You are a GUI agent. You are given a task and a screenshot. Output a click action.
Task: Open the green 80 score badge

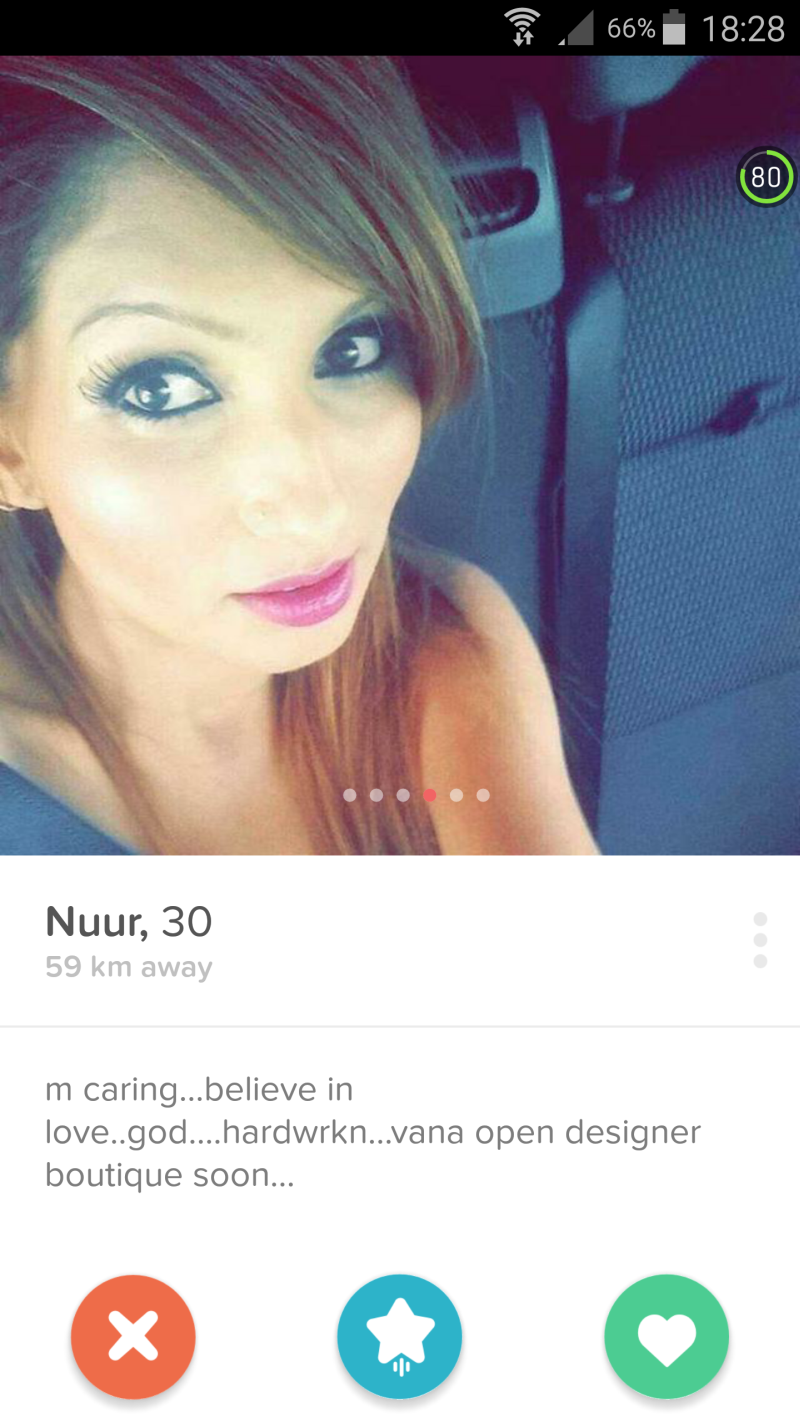coord(766,178)
